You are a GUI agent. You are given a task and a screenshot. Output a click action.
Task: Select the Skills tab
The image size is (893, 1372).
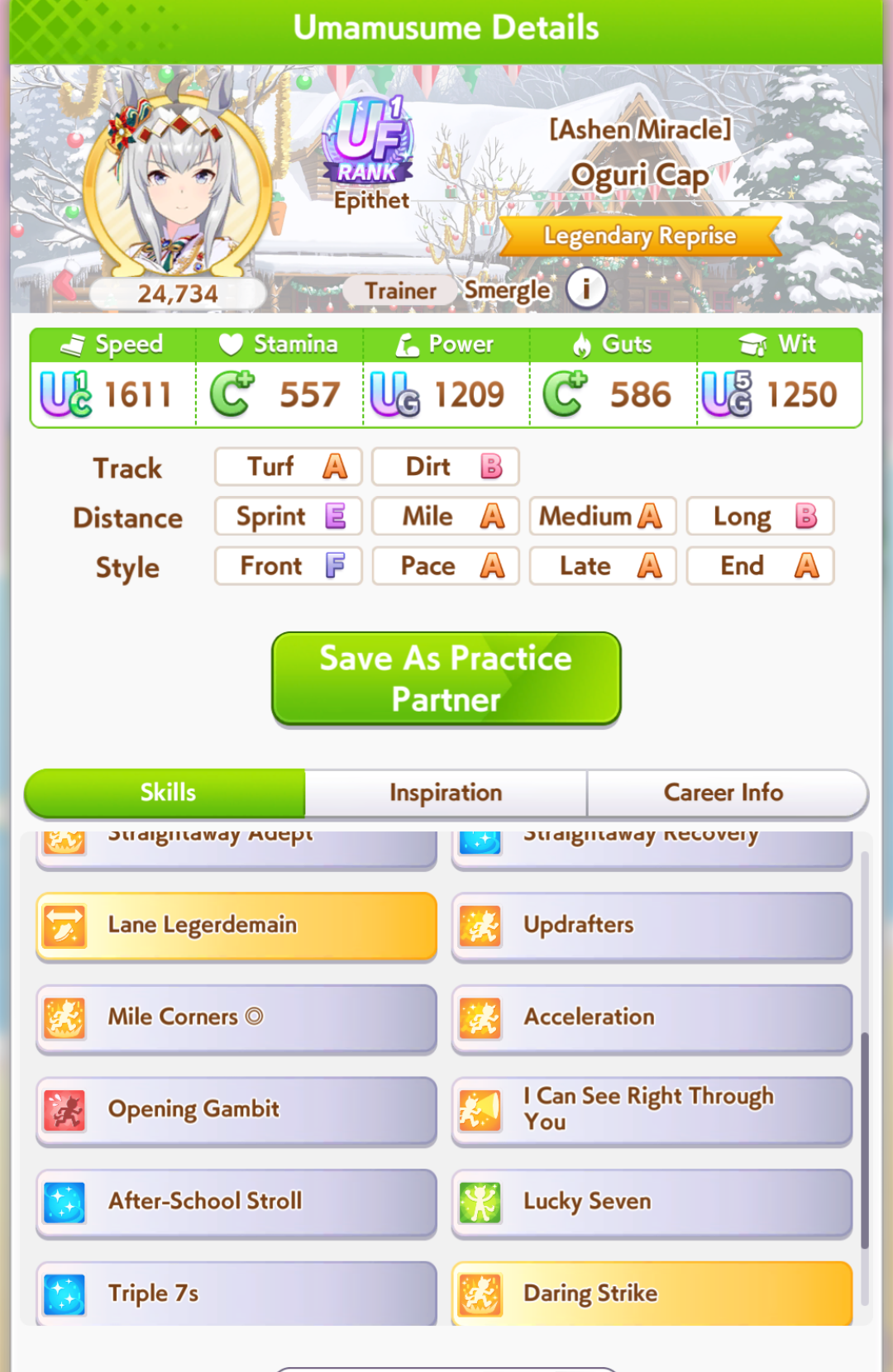pyautogui.click(x=165, y=793)
